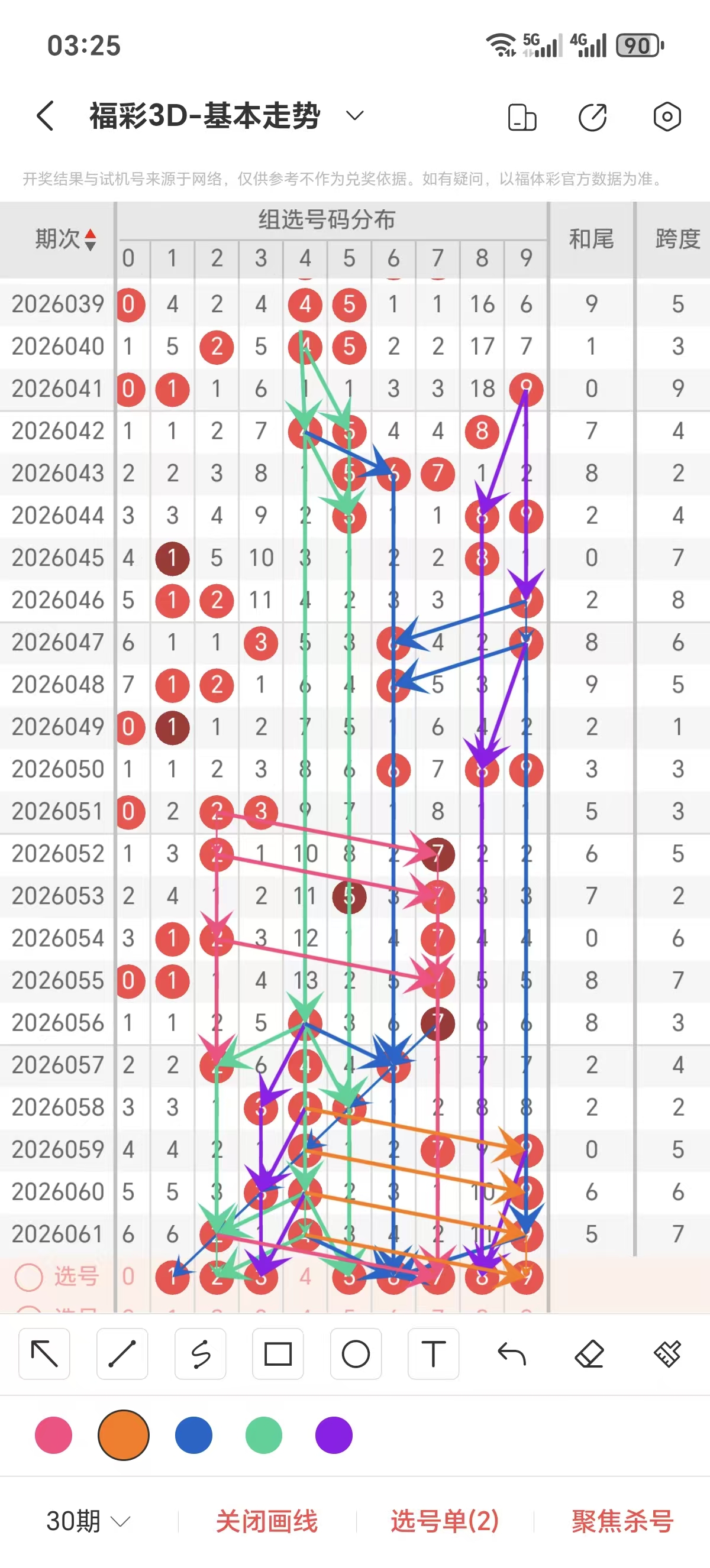Screen dimensions: 710x1568
Task: Open settings hexagon icon
Action: (667, 116)
